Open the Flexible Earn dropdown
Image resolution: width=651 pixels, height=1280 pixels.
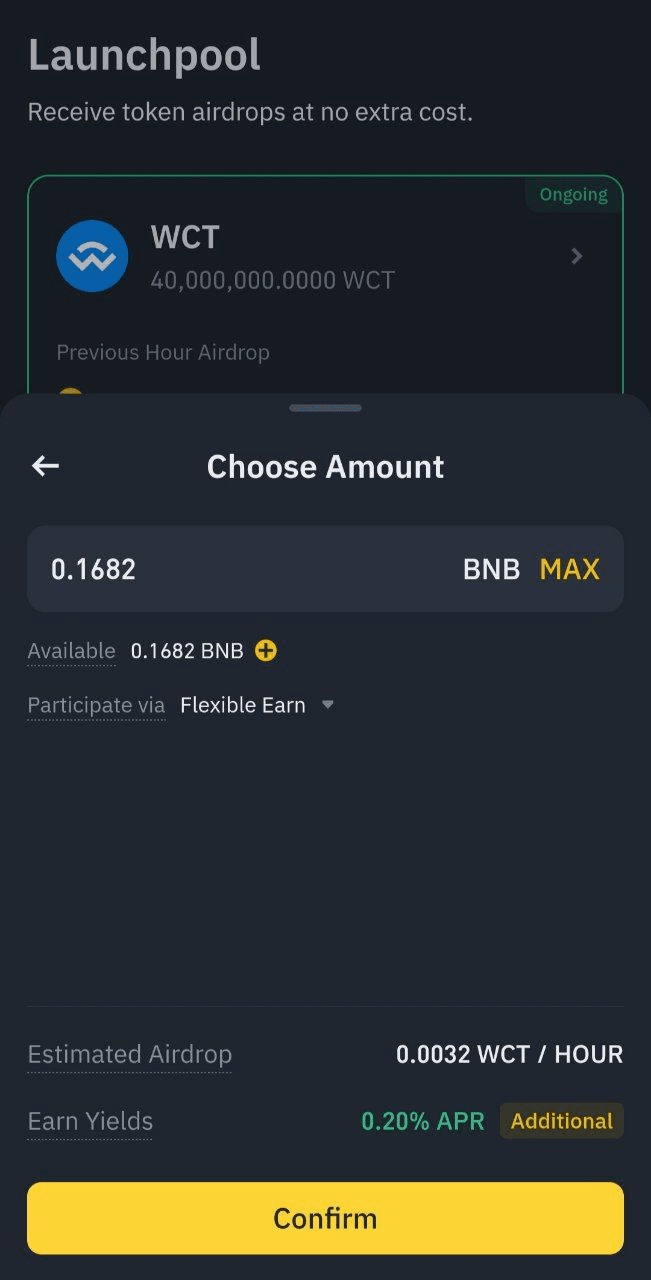point(257,705)
